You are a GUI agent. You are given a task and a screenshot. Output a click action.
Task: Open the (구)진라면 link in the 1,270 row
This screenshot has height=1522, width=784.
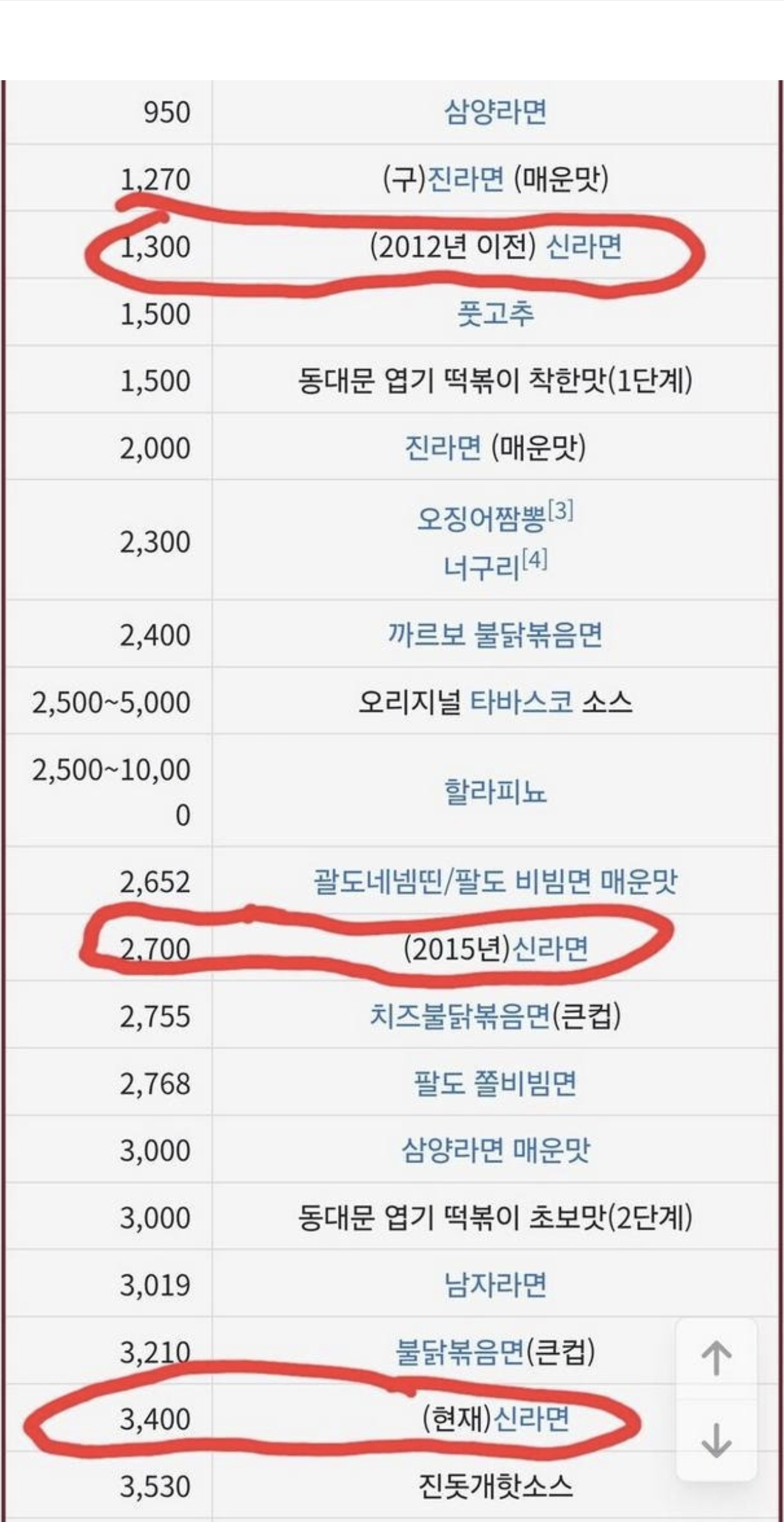tap(465, 179)
